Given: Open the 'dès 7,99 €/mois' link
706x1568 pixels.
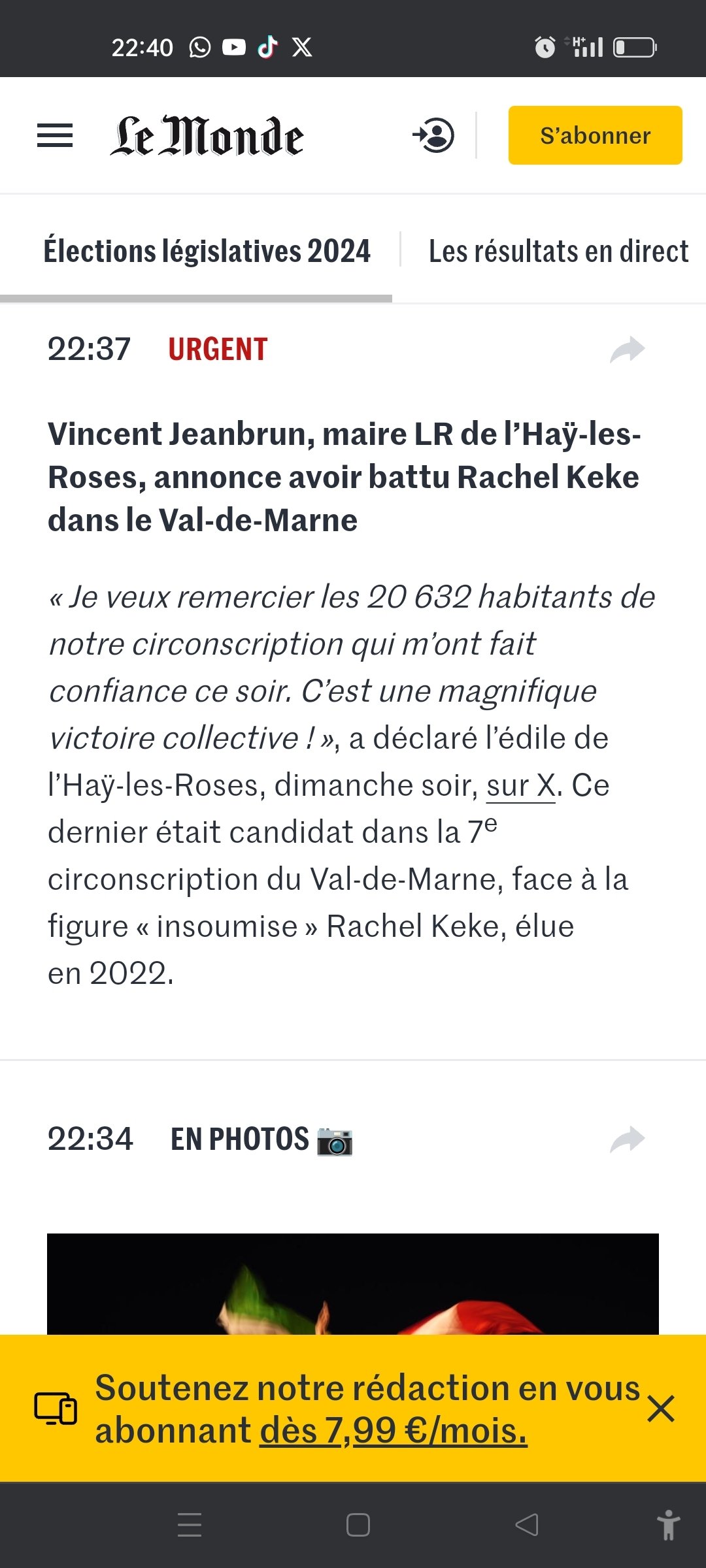Looking at the screenshot, I should [x=393, y=1431].
